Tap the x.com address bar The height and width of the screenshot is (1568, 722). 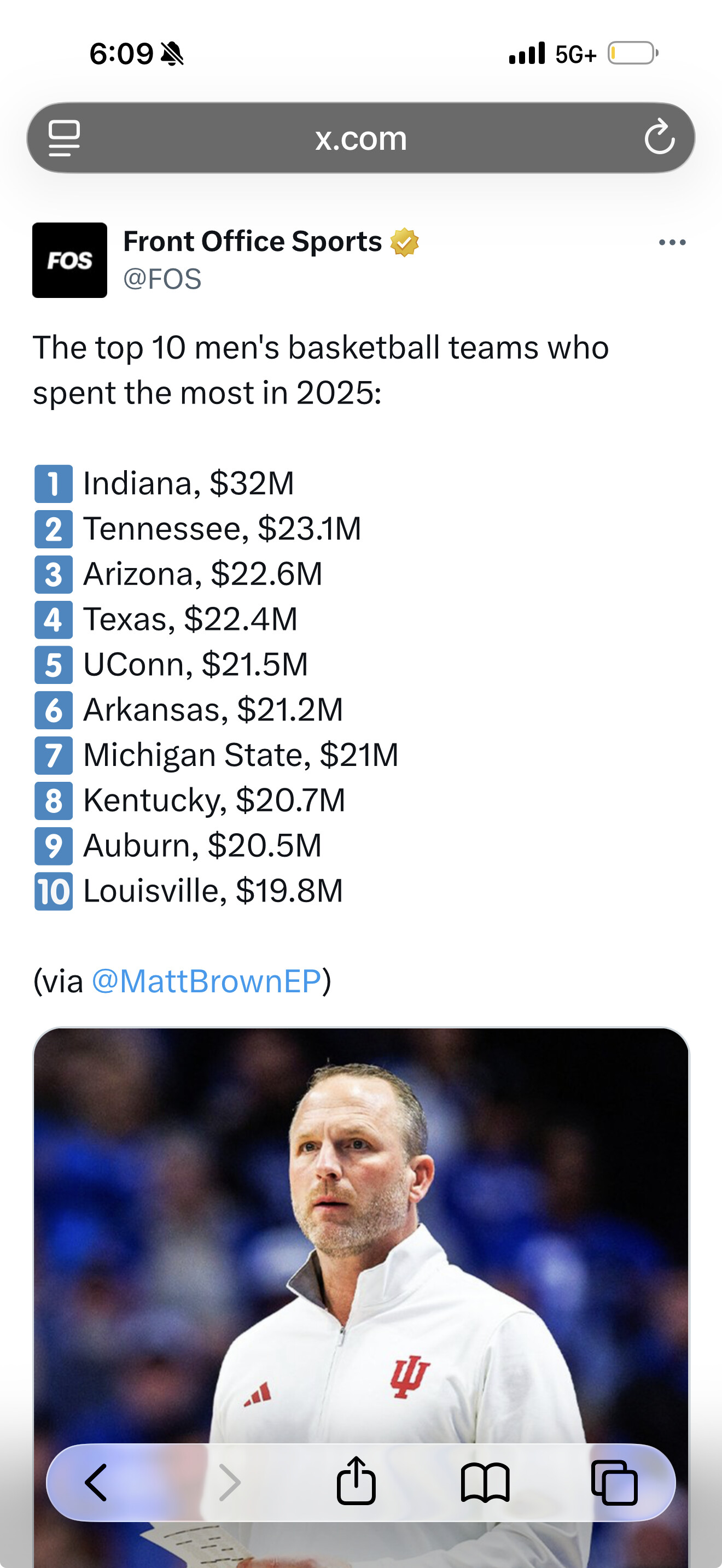360,138
